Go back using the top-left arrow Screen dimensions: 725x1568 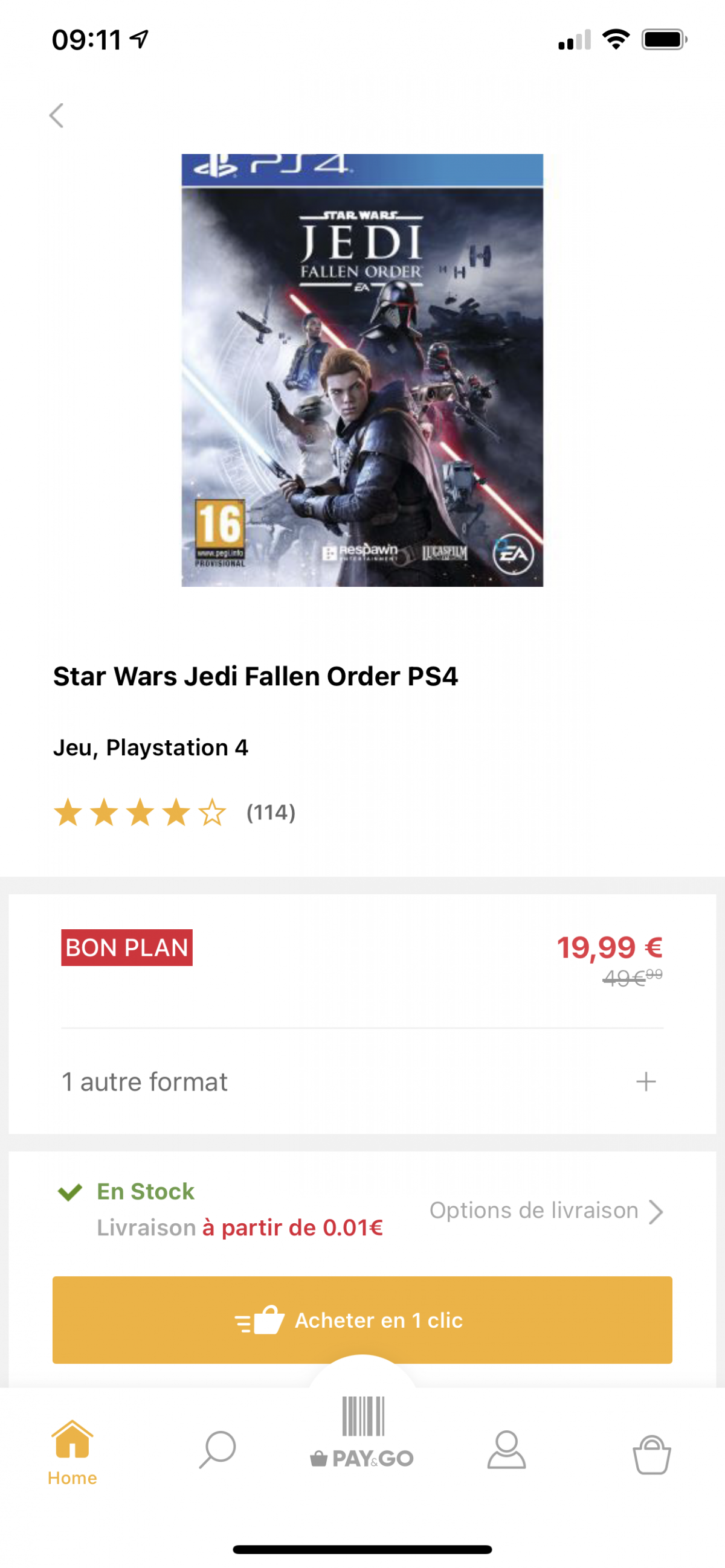coord(57,115)
